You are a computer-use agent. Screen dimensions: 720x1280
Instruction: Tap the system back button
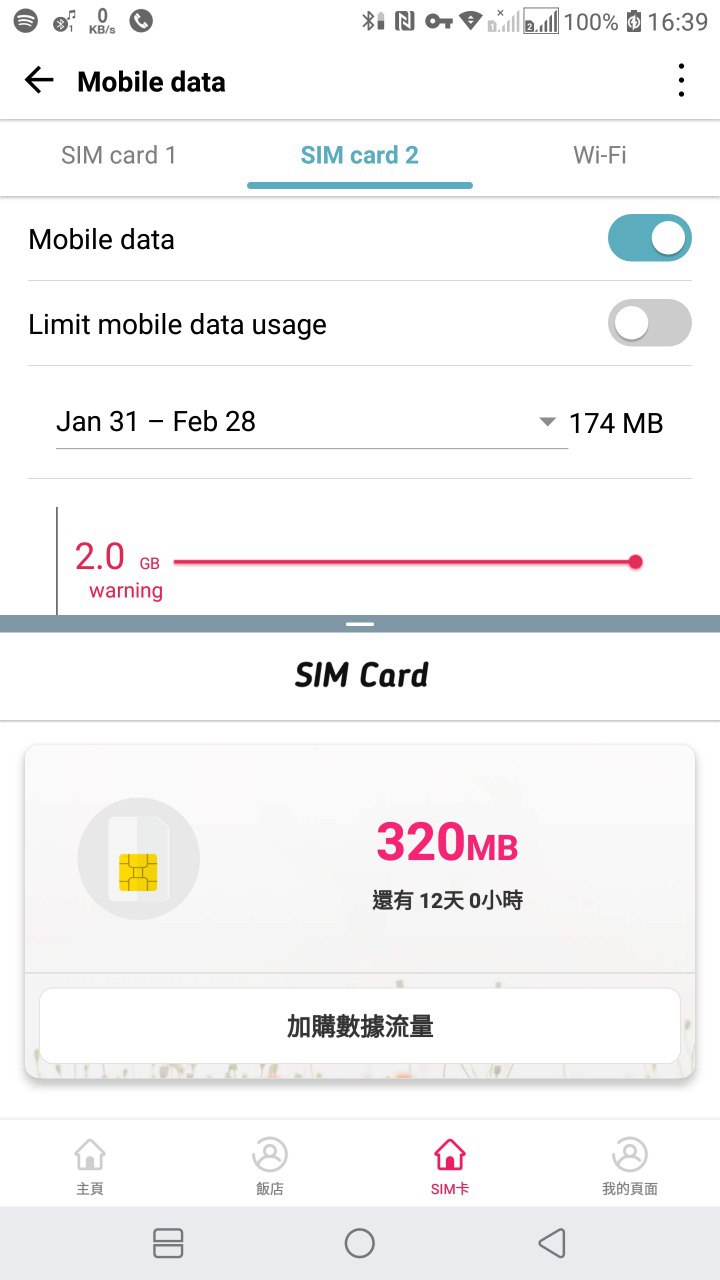(x=552, y=1243)
